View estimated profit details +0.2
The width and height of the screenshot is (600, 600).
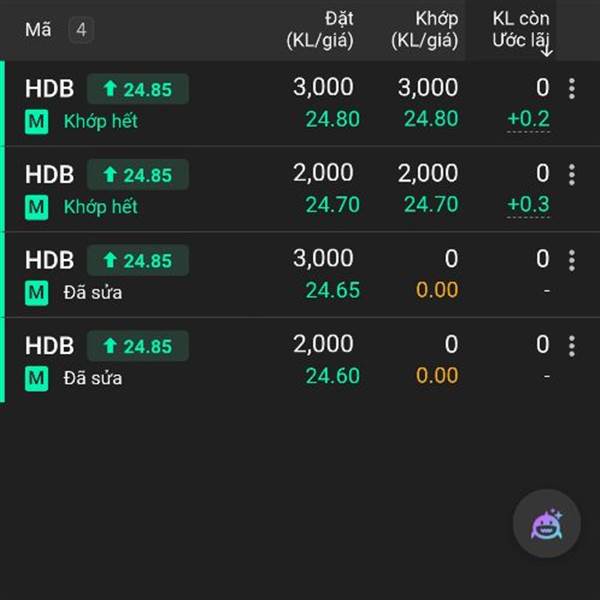[528, 119]
